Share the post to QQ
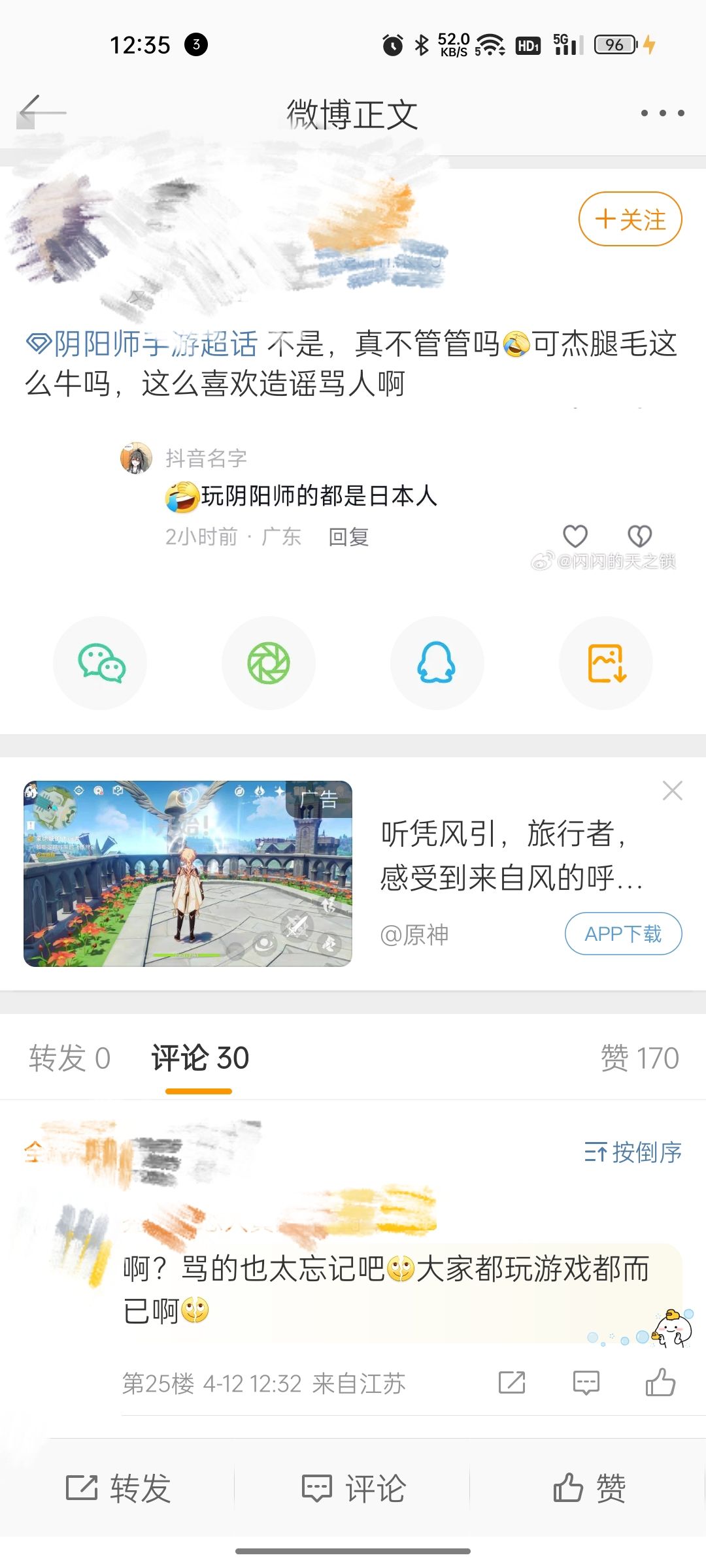This screenshot has width=706, height=1568. (x=437, y=662)
